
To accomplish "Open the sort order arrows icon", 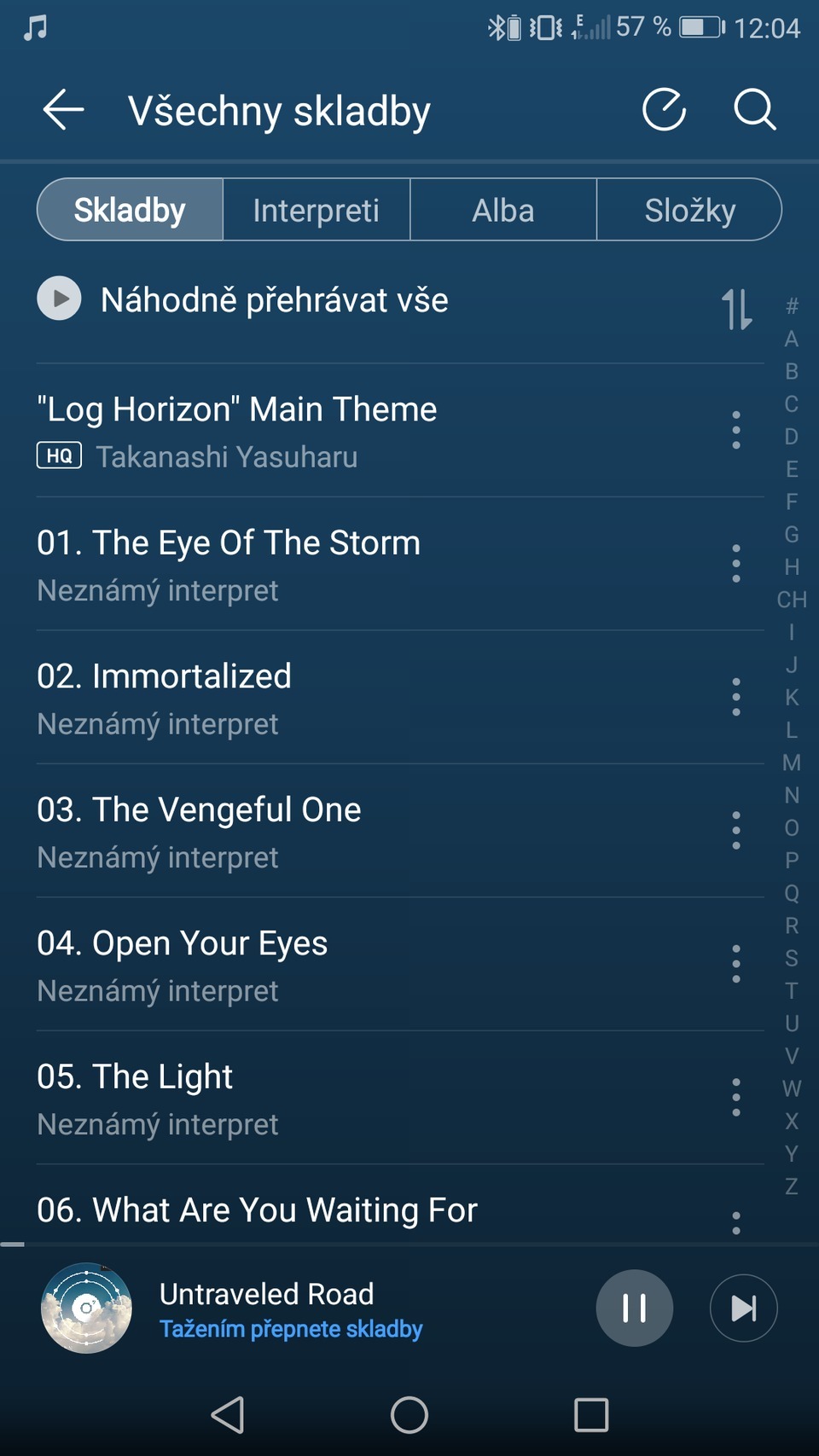I will point(736,309).
